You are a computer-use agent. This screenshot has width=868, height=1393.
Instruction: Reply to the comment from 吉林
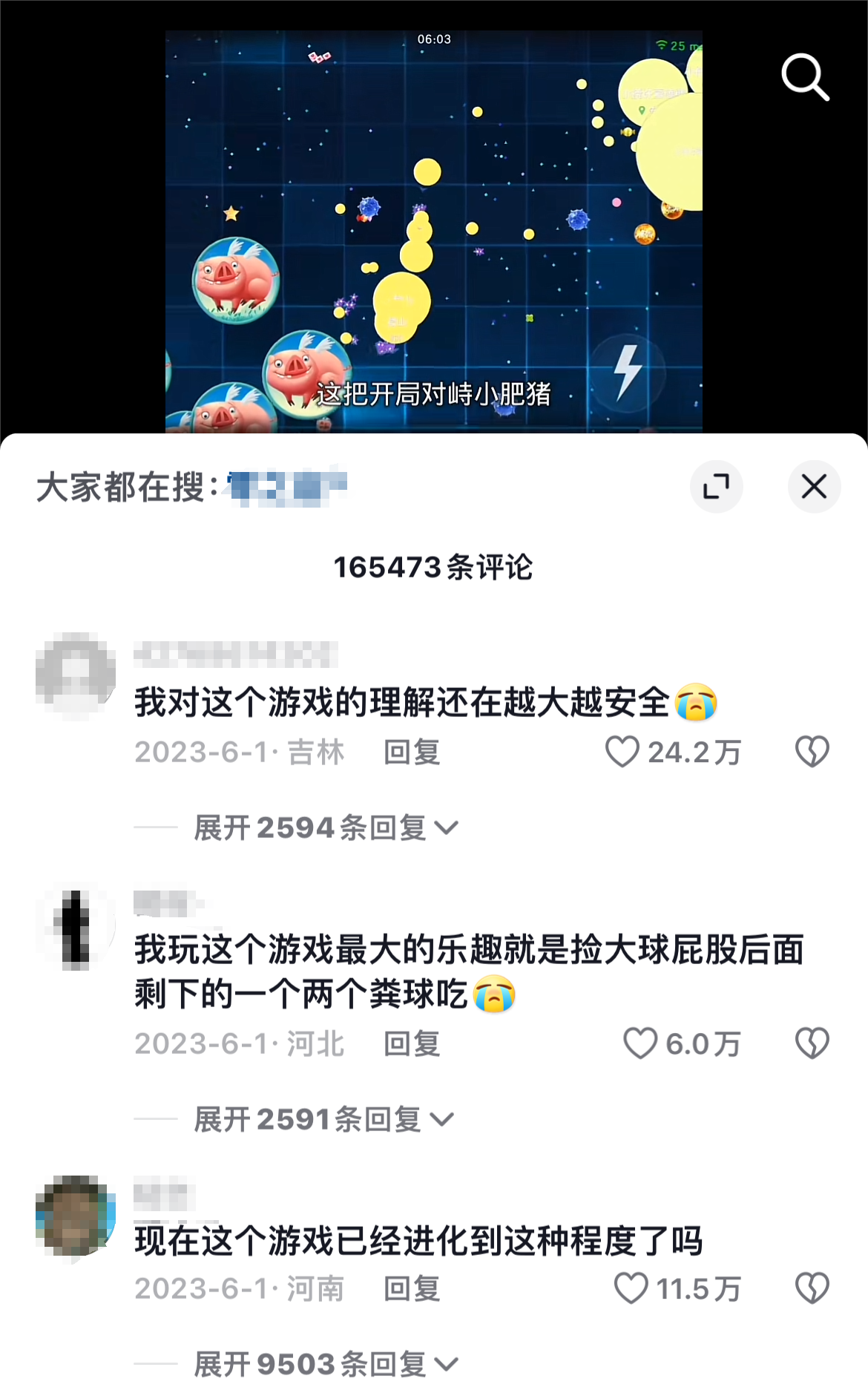point(412,752)
